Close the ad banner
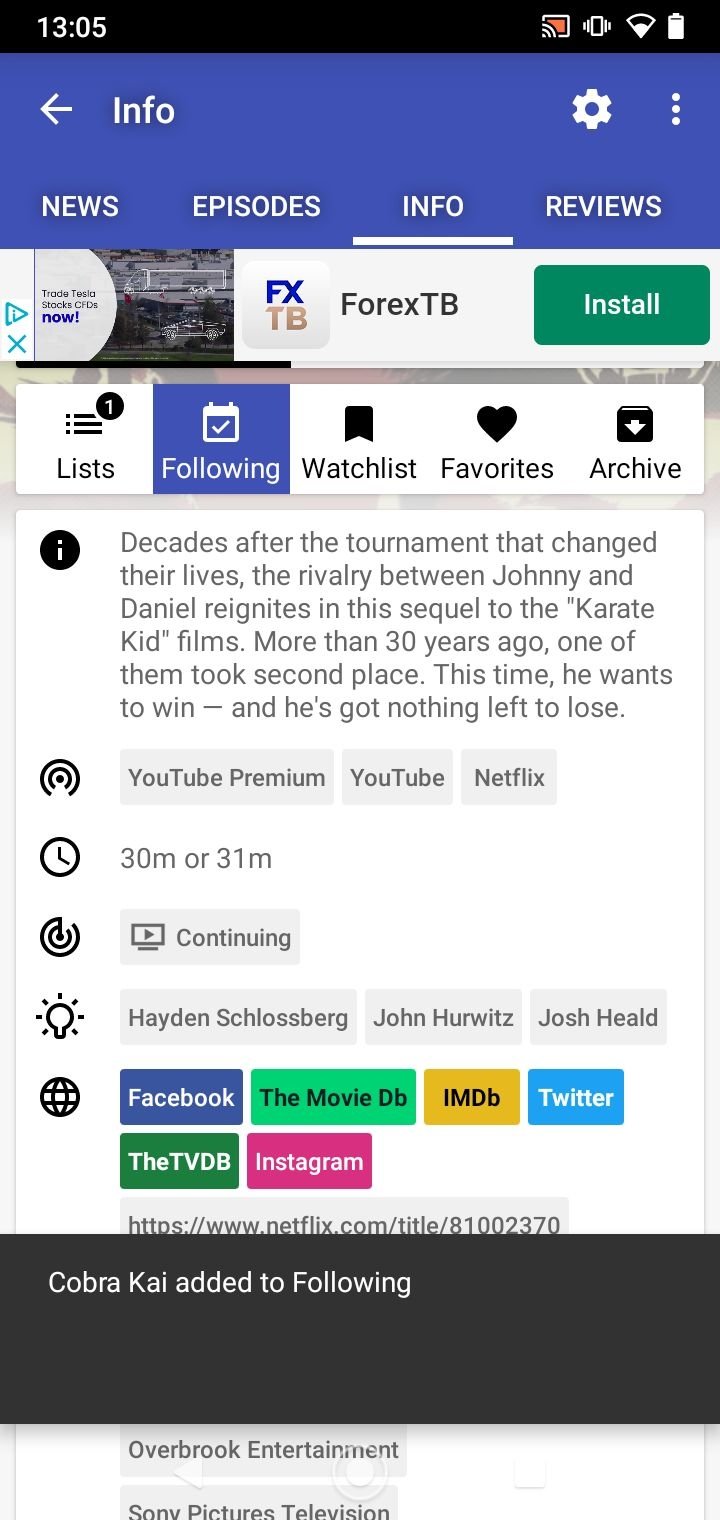Screen dimensions: 720x1520 [x=17, y=343]
